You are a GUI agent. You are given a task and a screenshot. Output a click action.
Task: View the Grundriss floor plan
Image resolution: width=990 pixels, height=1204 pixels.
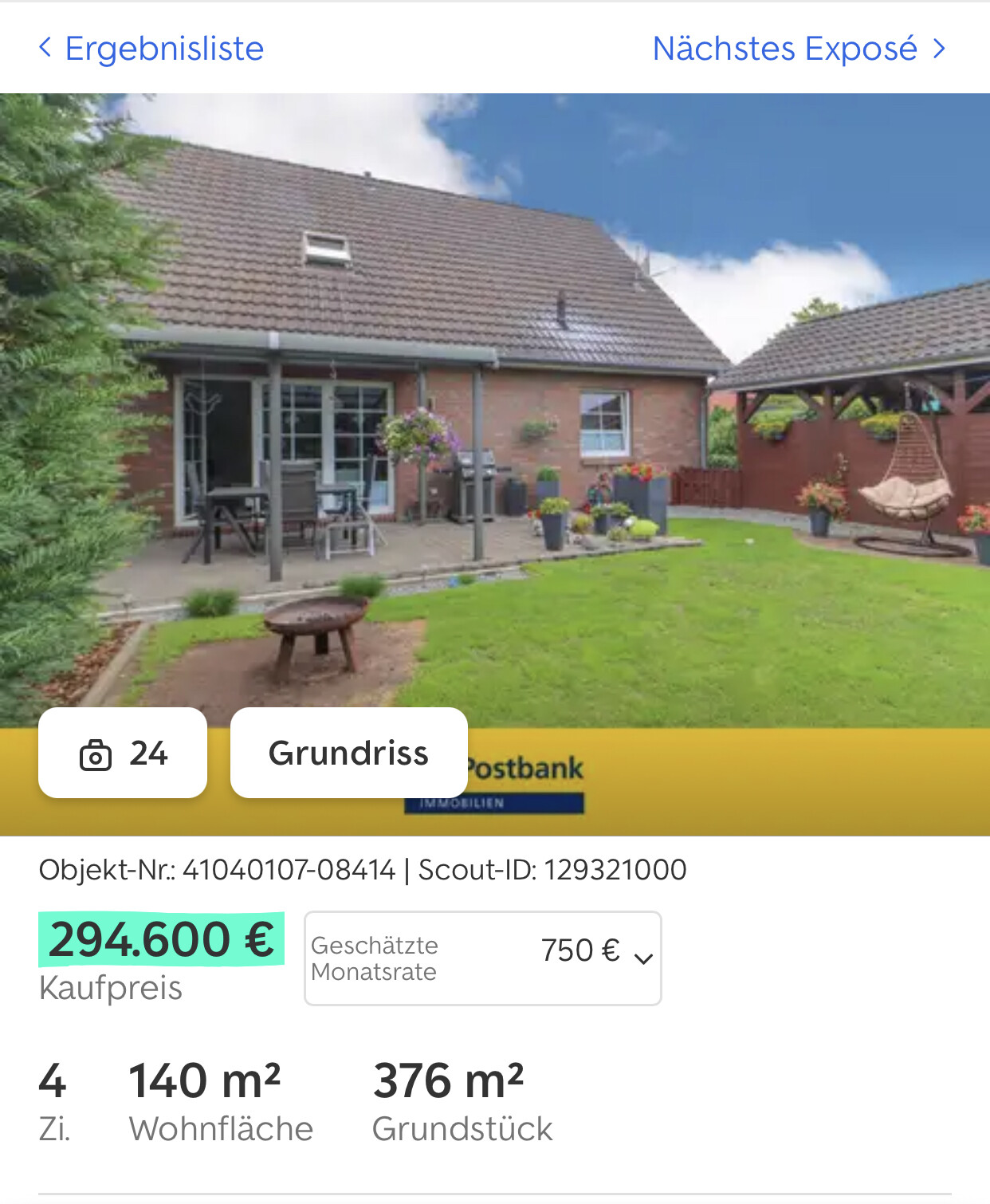348,753
